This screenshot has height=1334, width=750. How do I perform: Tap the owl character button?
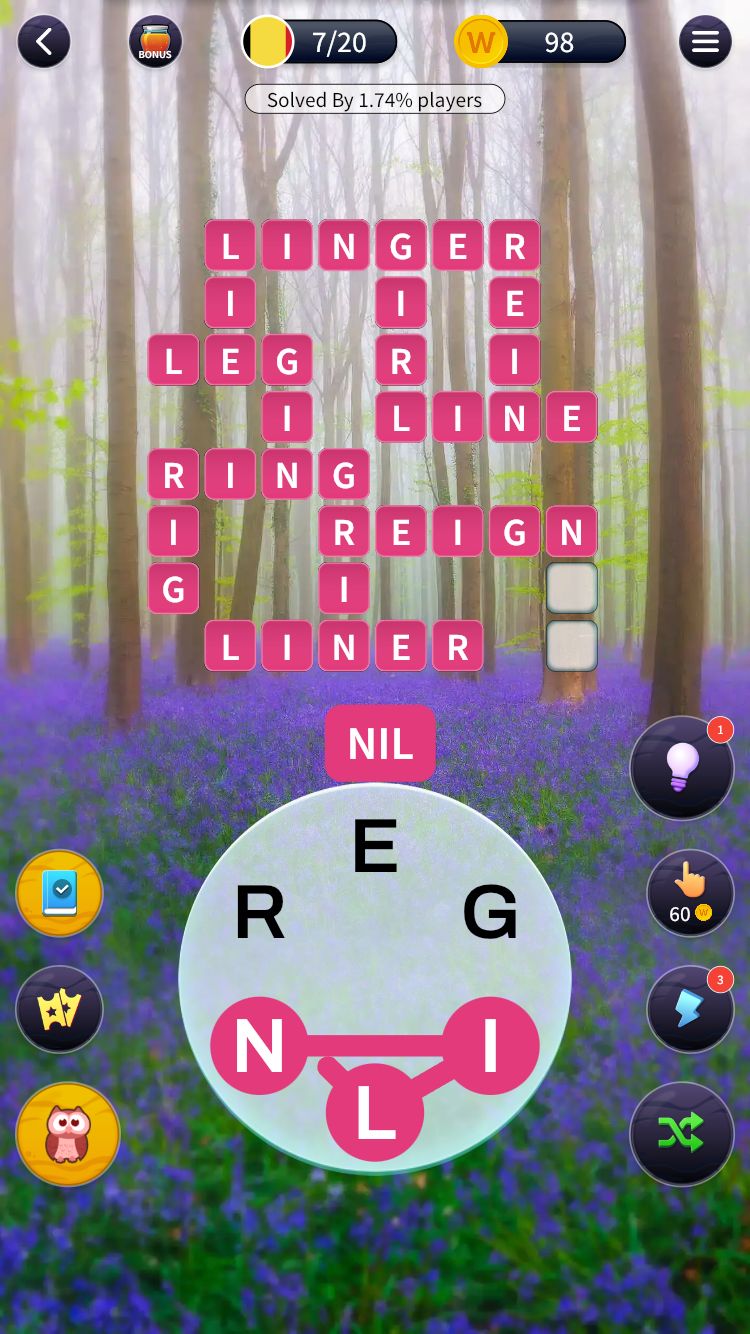tap(68, 1134)
